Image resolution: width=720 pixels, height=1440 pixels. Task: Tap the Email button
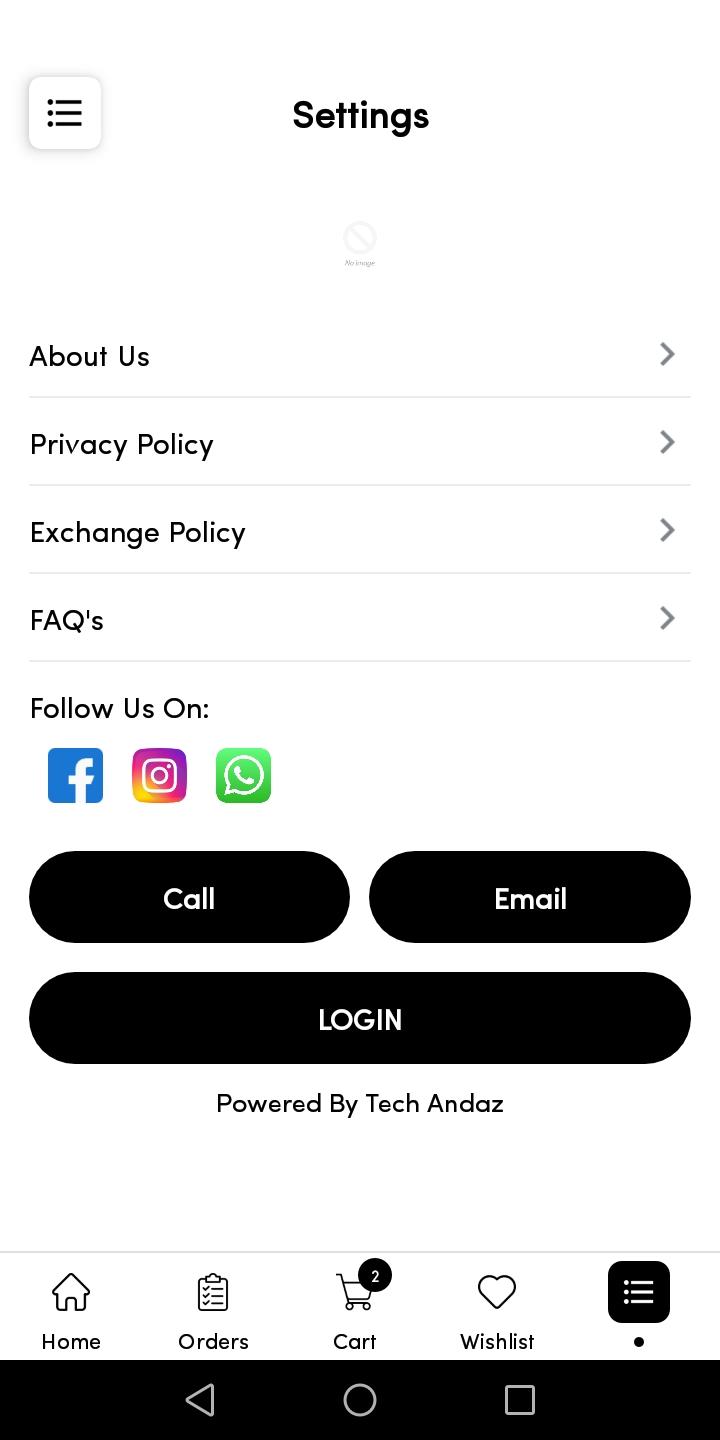(530, 897)
